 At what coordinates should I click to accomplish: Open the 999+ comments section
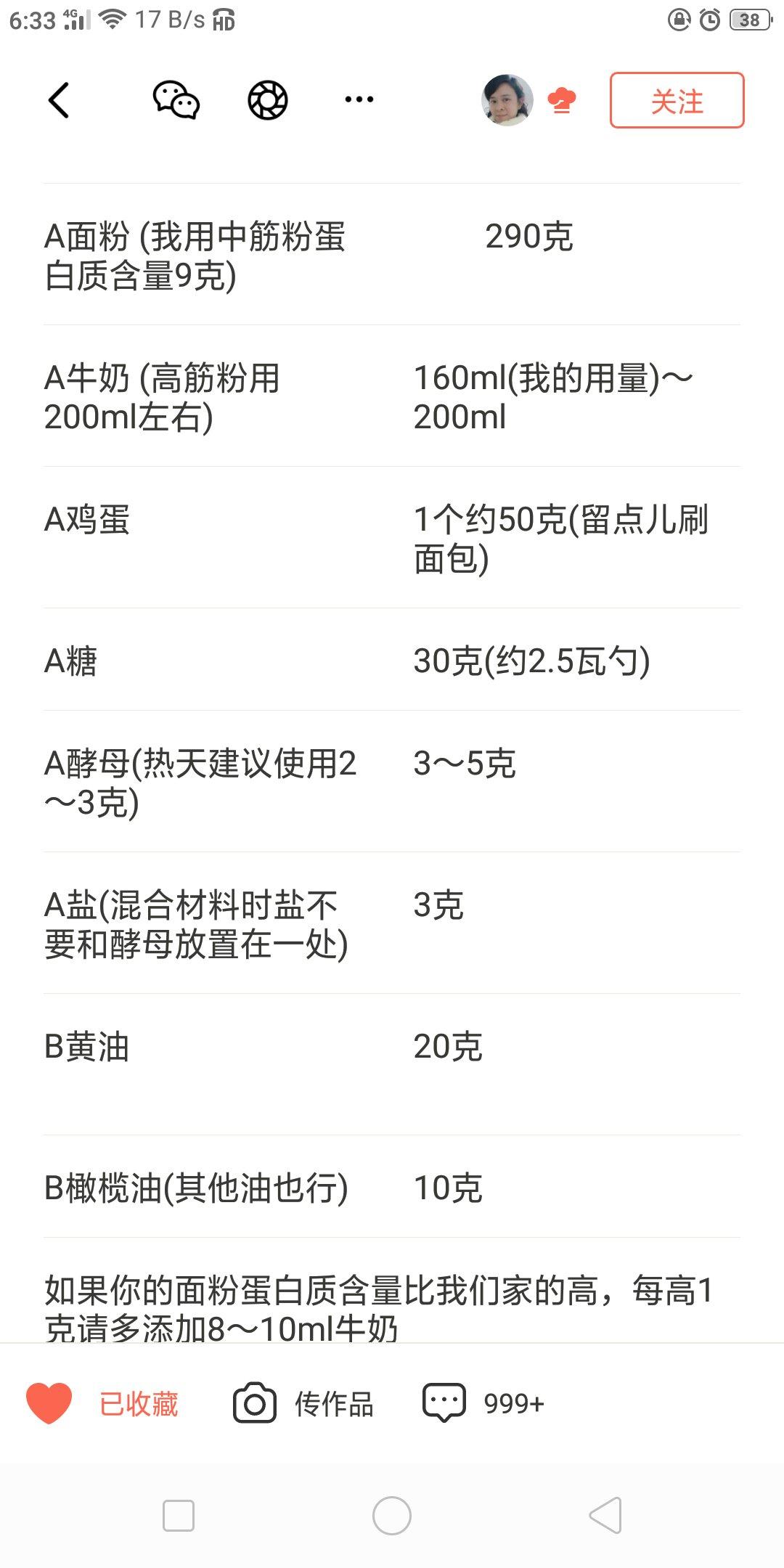point(483,1403)
